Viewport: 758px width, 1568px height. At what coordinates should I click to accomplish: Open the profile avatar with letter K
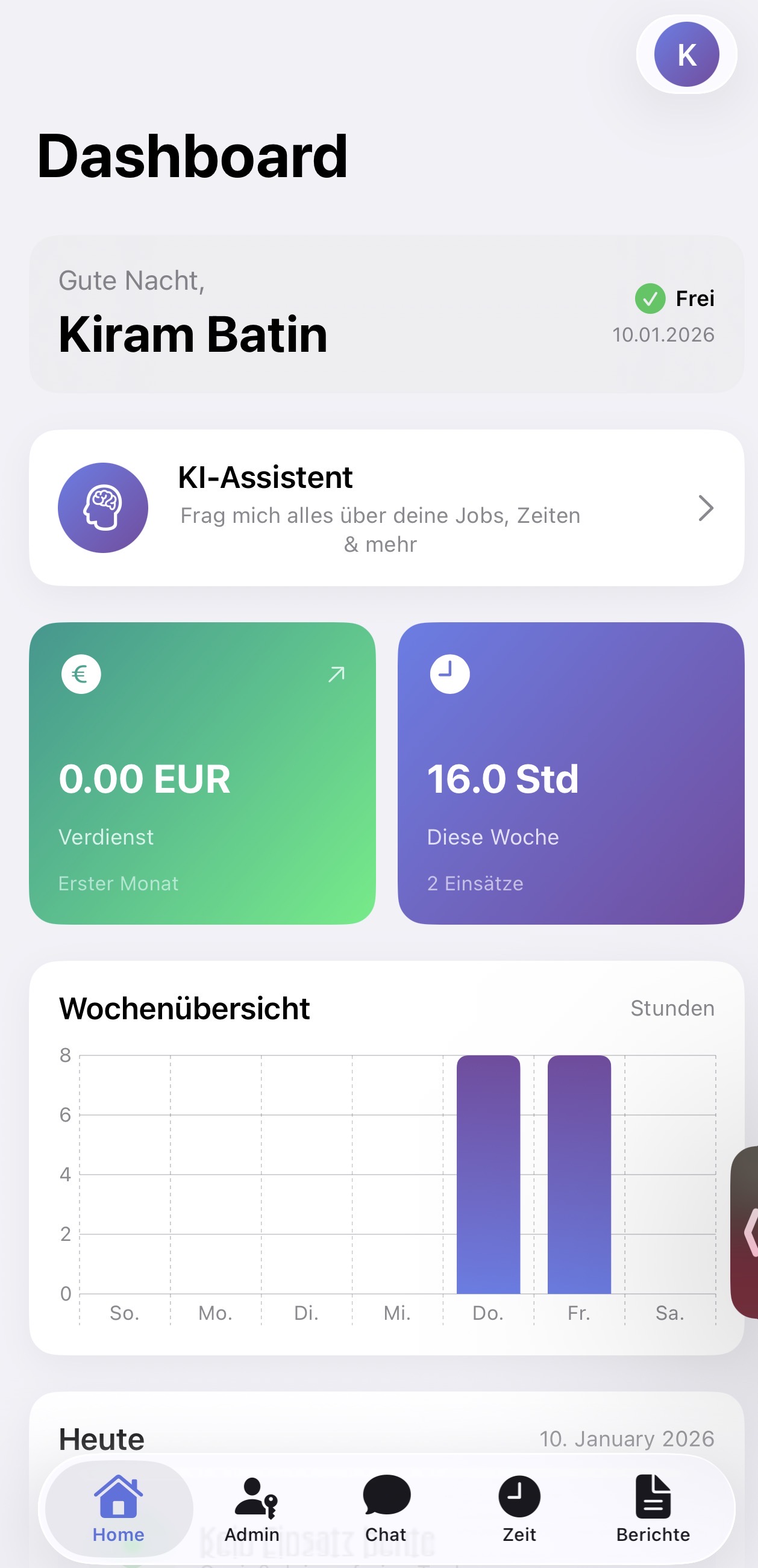click(x=686, y=54)
